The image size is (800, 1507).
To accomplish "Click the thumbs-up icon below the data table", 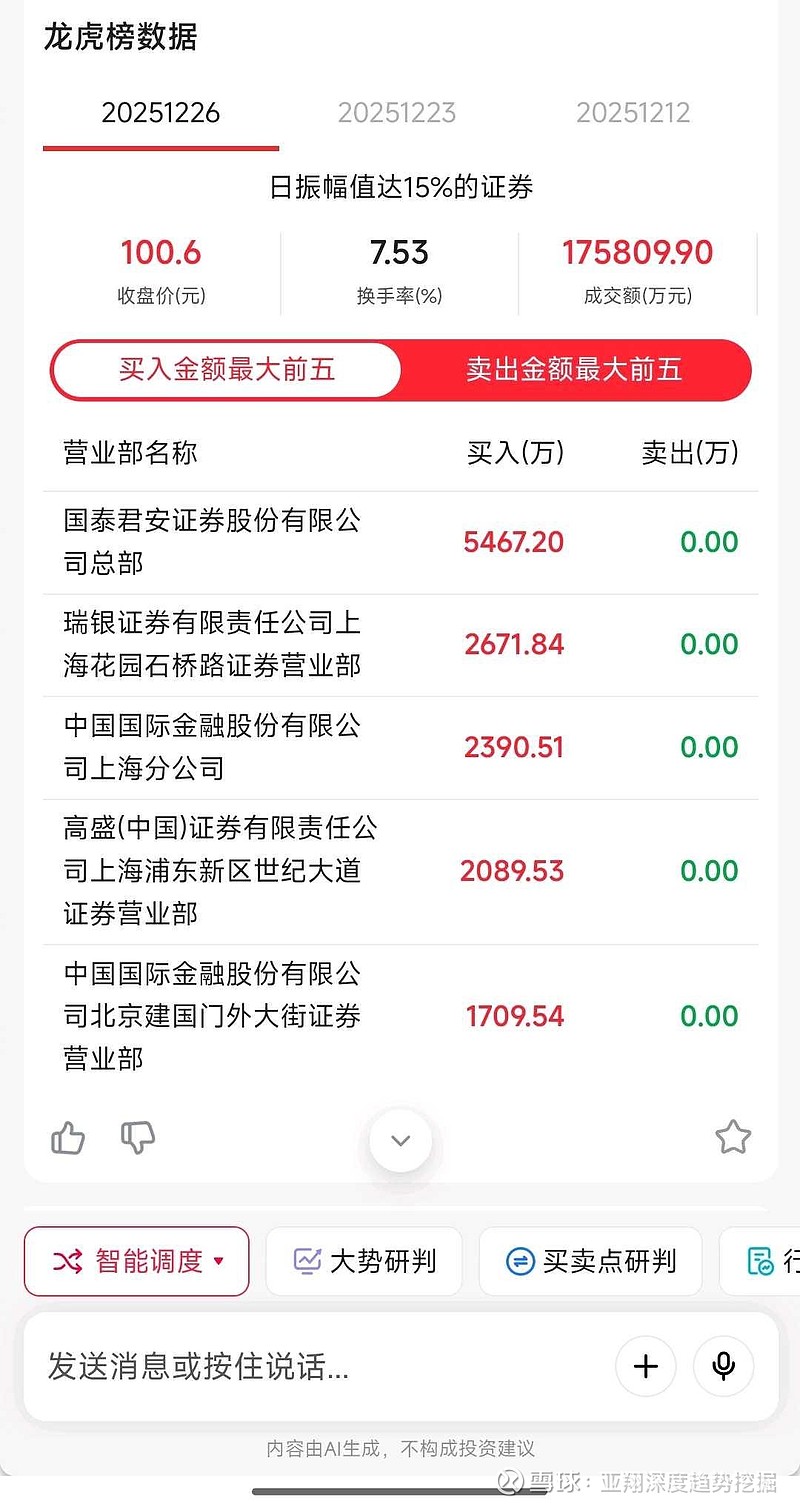I will 67,1137.
